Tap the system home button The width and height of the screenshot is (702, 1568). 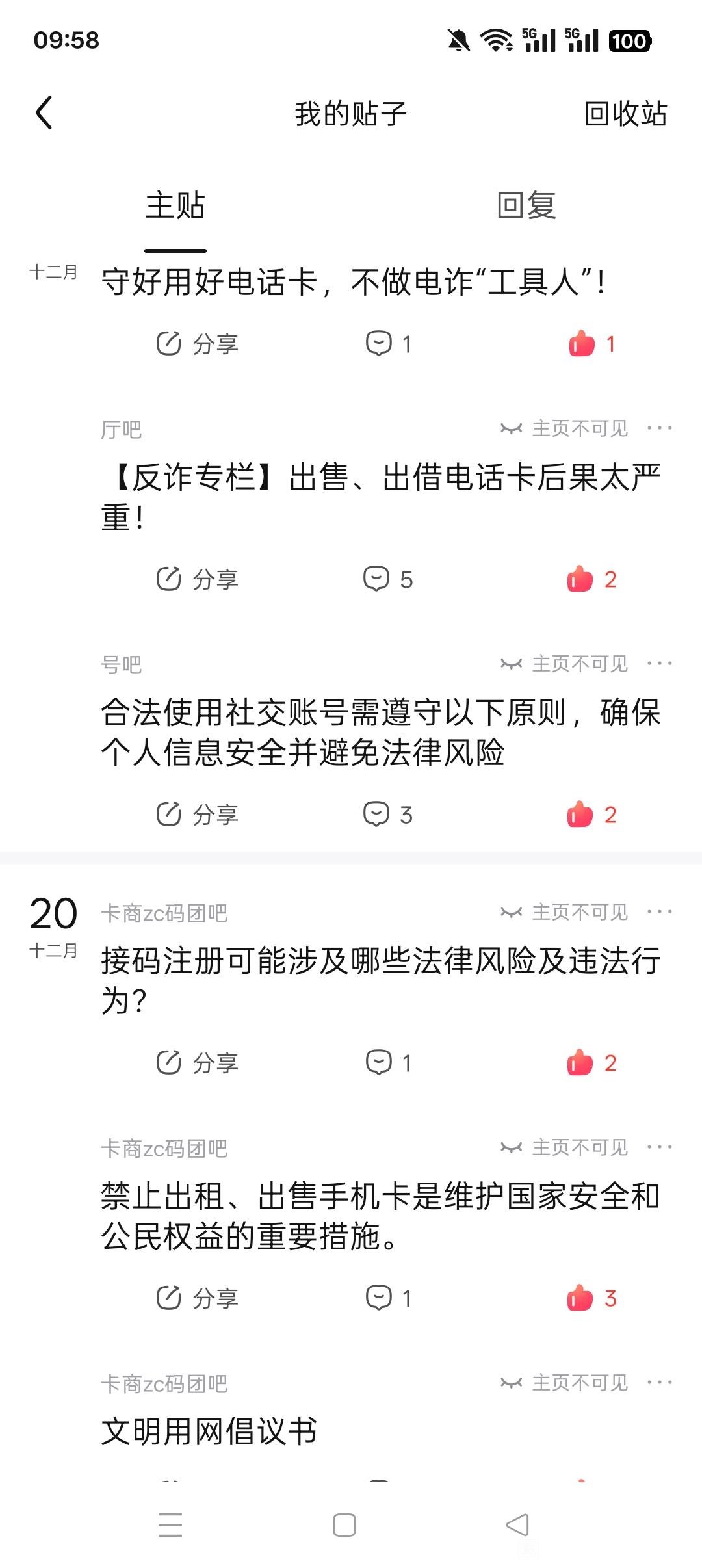coord(344,1525)
